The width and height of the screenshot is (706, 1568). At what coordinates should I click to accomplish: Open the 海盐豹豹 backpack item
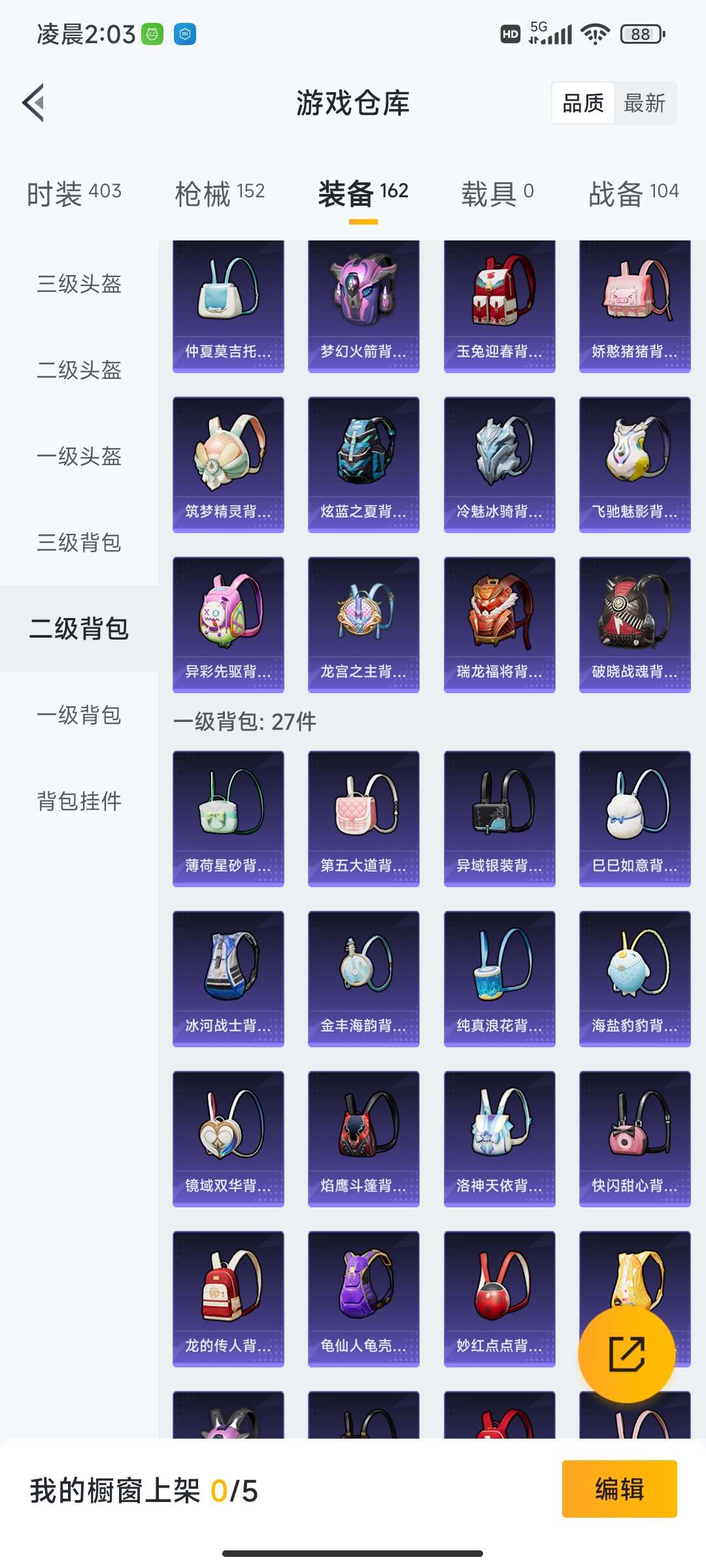635,979
